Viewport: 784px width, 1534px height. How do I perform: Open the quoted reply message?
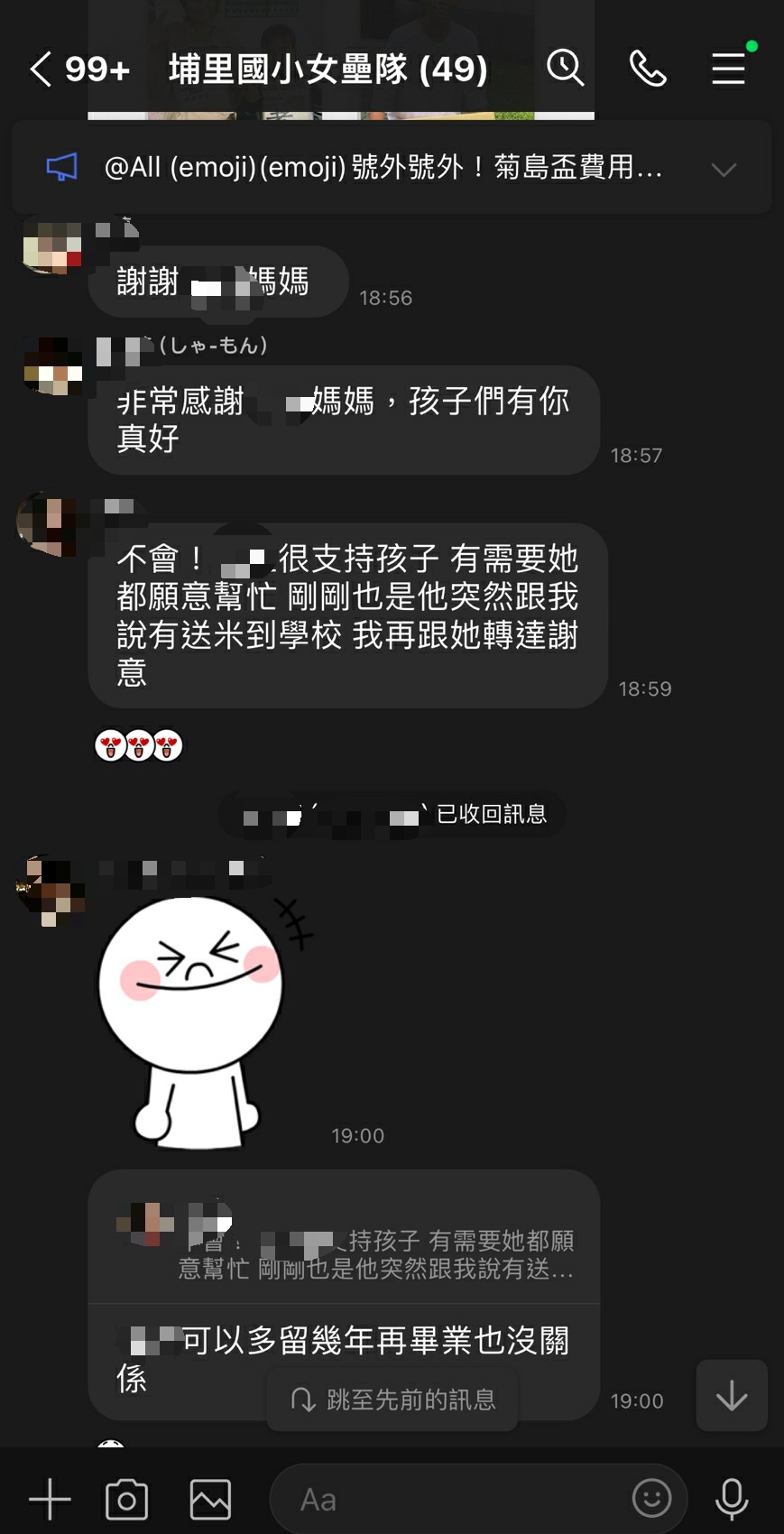(x=345, y=1239)
